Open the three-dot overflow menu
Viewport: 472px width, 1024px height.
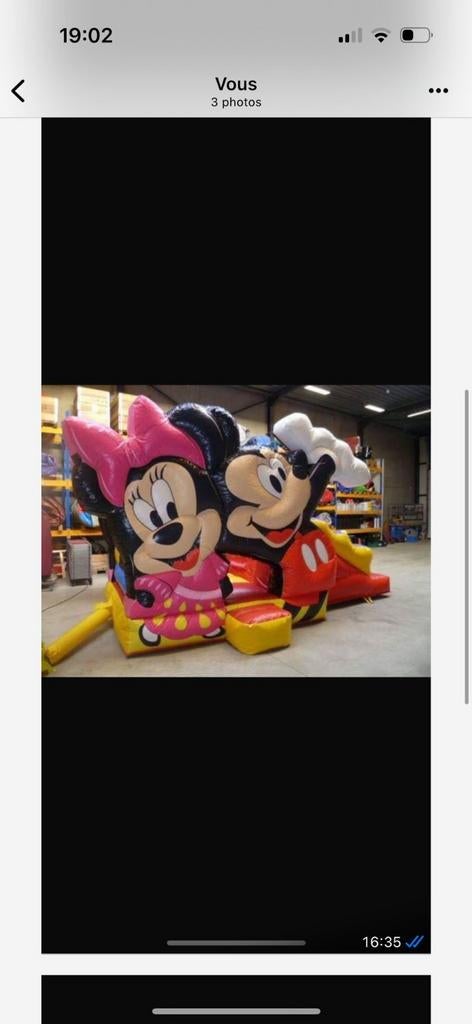point(438,91)
